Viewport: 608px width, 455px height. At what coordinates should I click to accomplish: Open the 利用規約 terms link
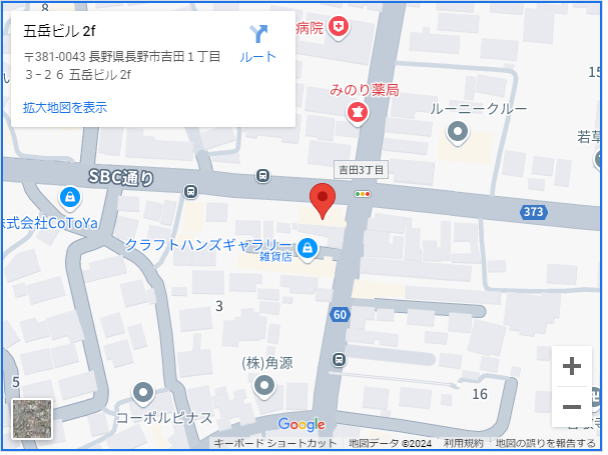tap(463, 443)
